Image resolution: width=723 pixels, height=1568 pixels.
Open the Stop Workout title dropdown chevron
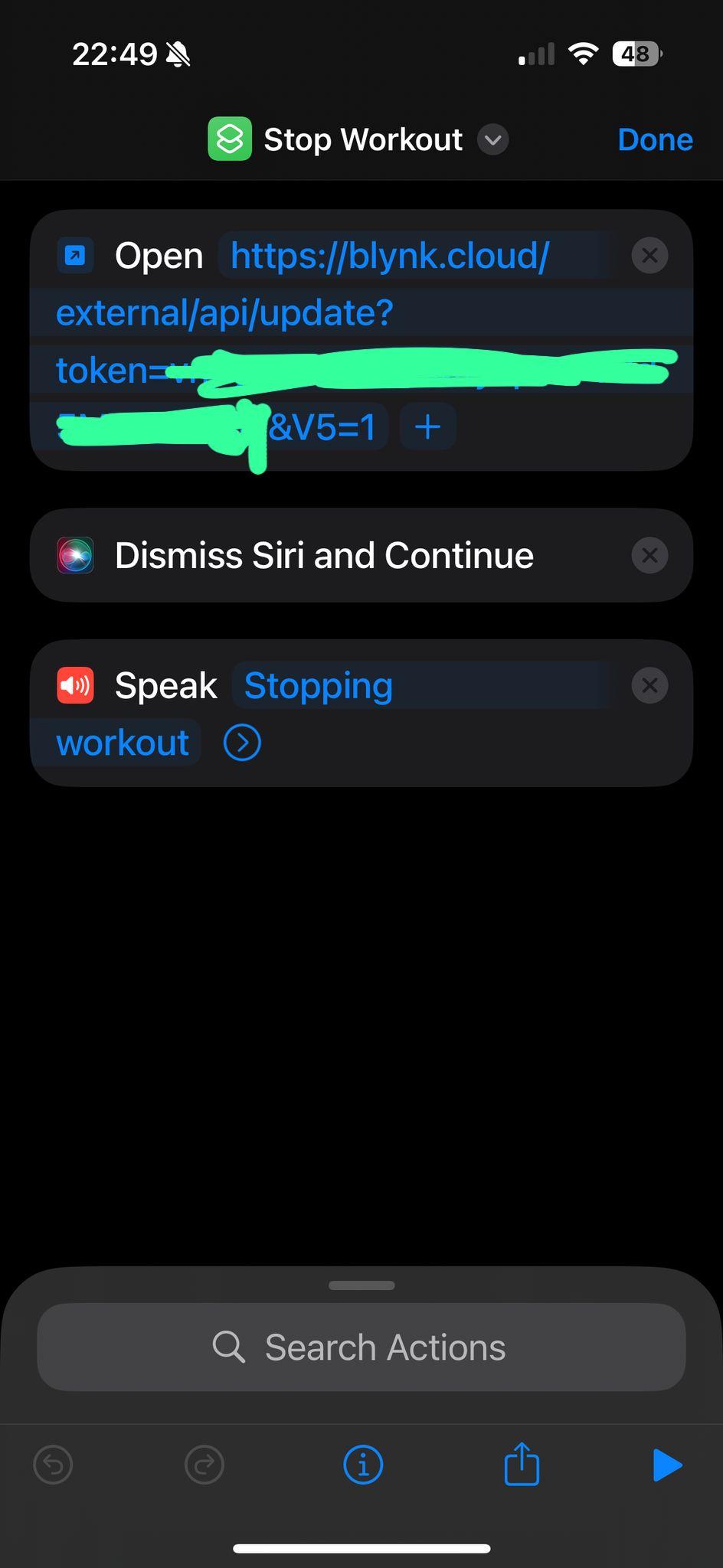coord(494,140)
